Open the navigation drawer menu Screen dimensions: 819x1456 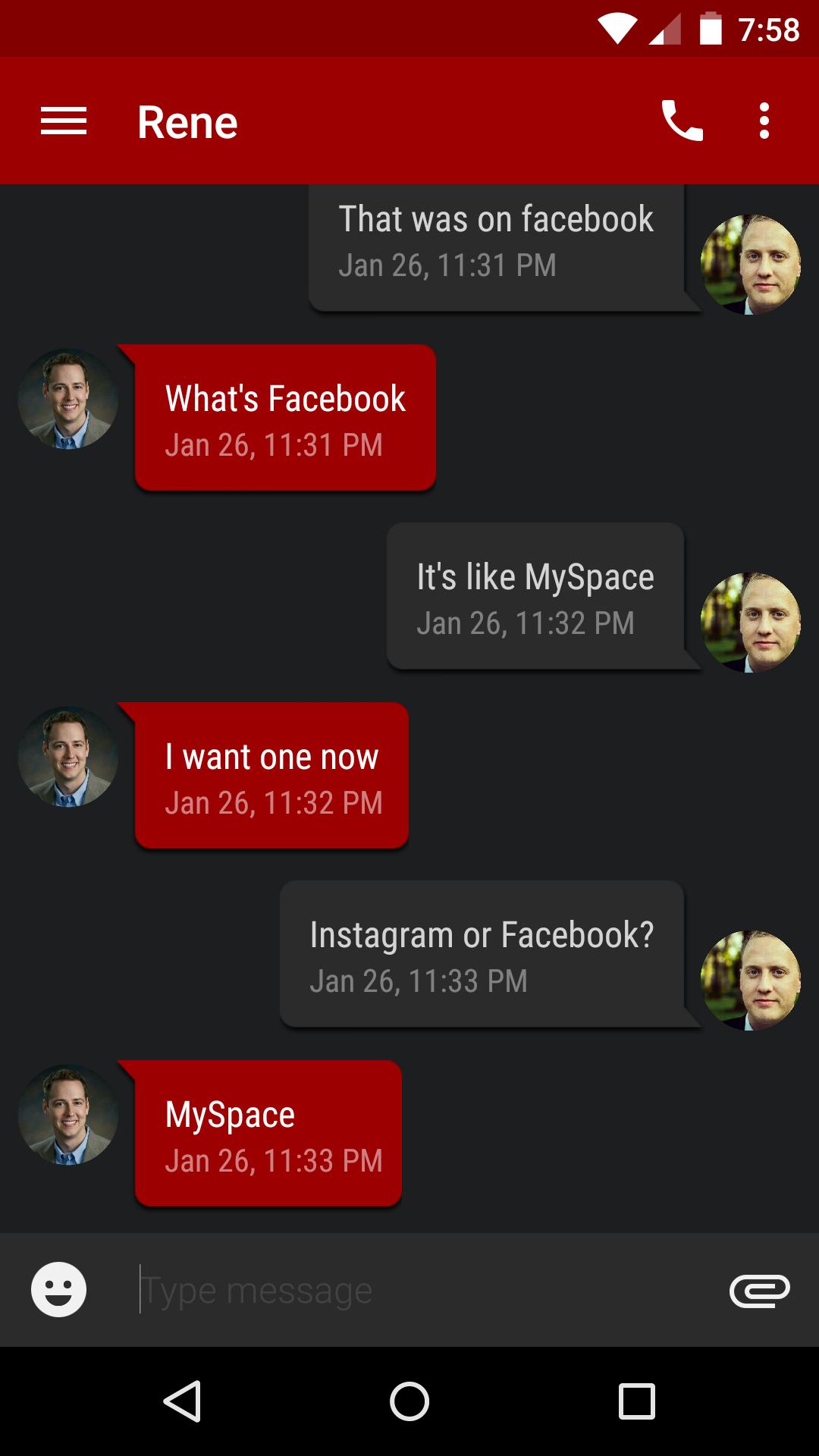(64, 121)
